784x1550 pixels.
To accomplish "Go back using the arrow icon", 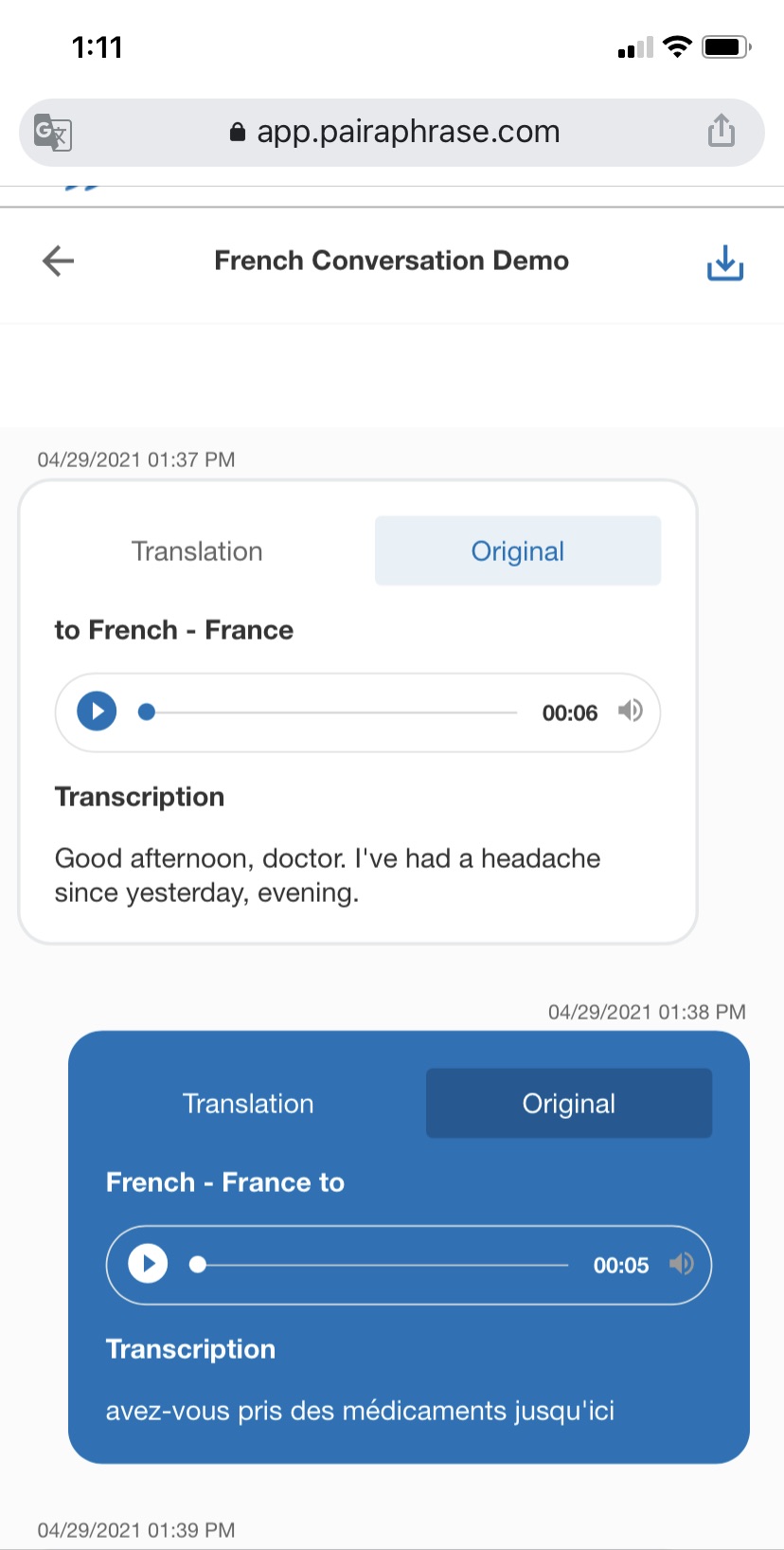I will pyautogui.click(x=59, y=261).
